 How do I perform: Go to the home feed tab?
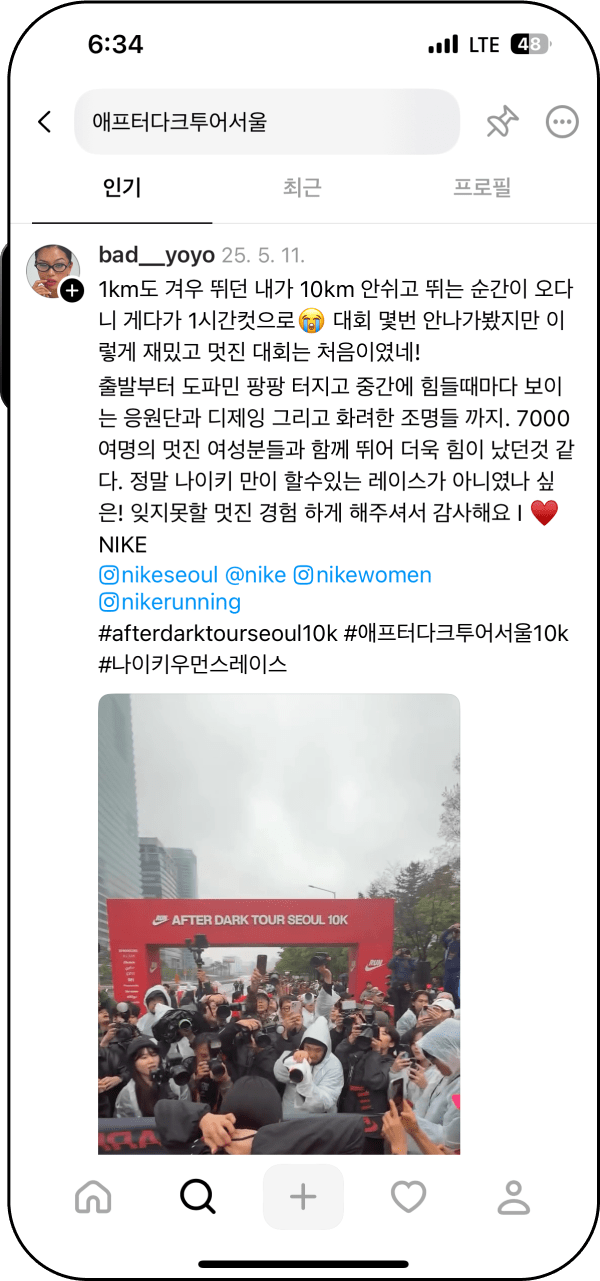(x=93, y=1196)
